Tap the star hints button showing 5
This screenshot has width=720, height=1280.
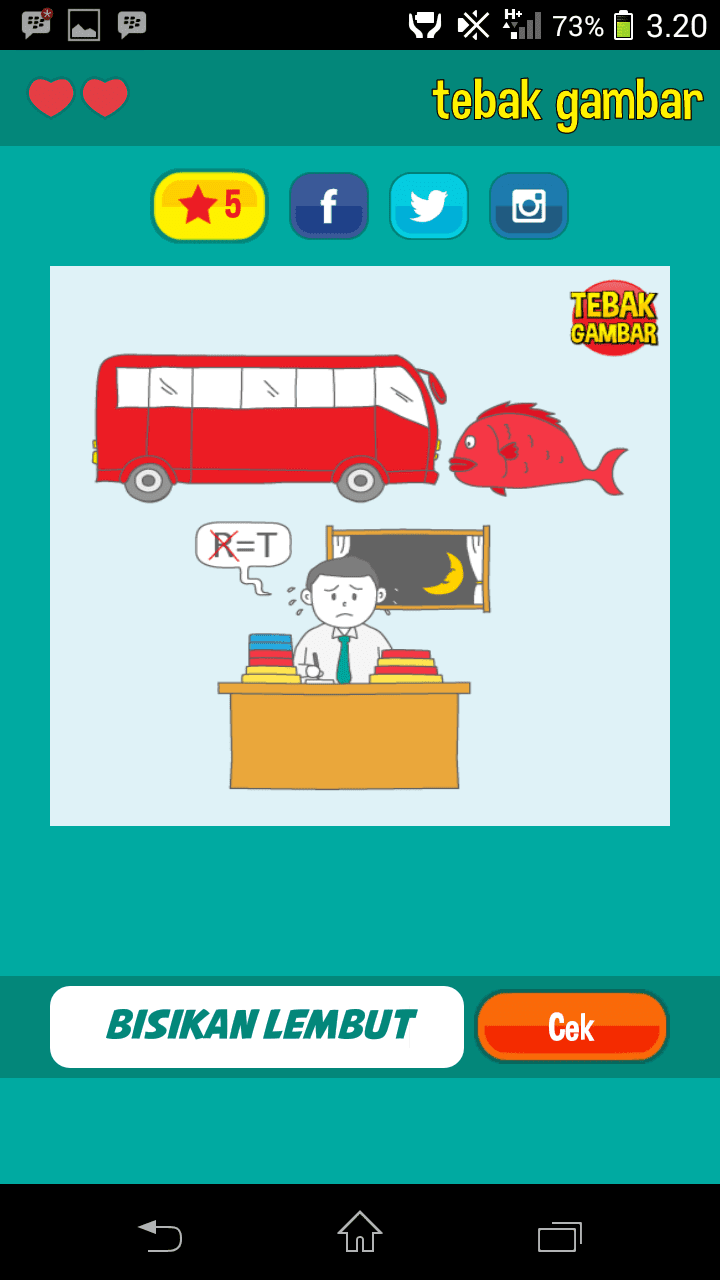coord(210,206)
